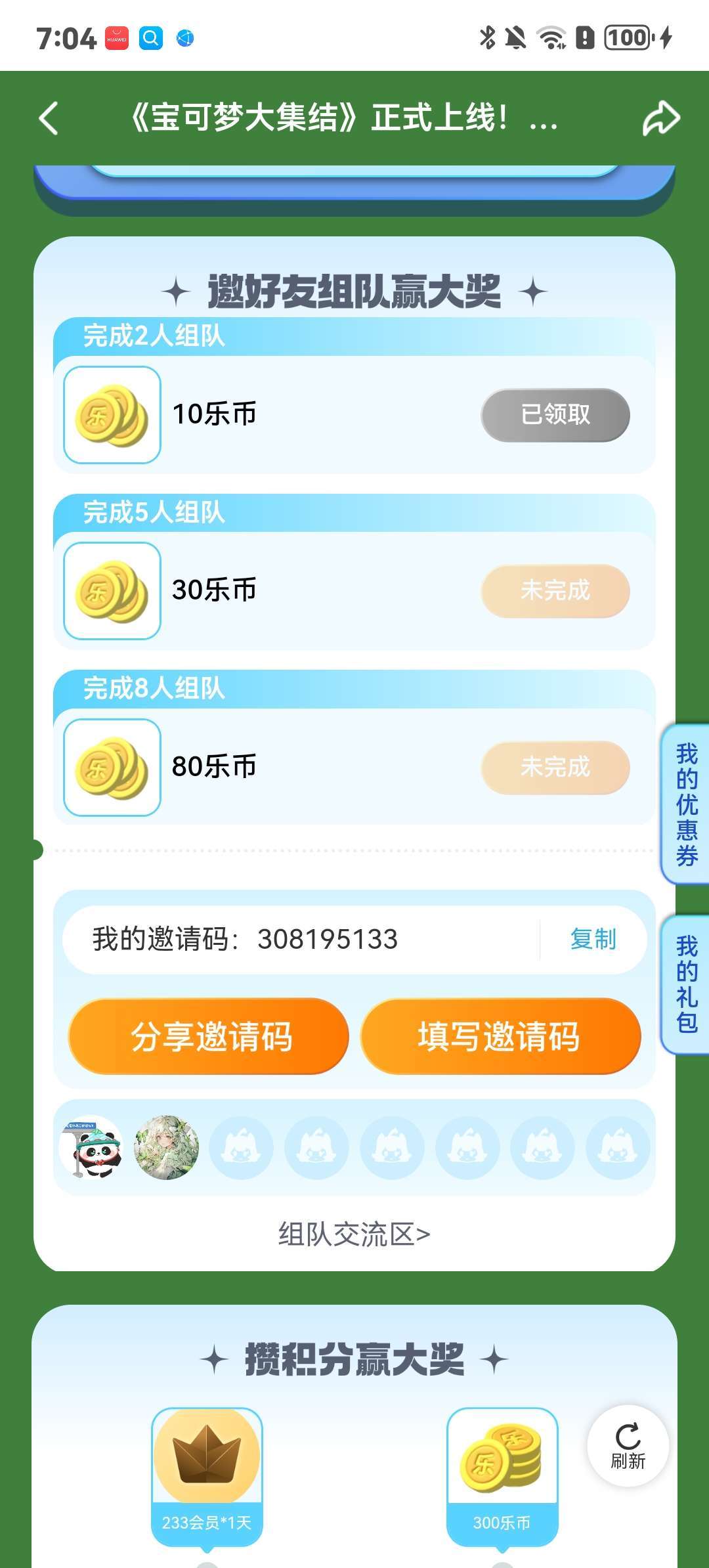Open 组队交流区 link
The width and height of the screenshot is (709, 1568).
[x=354, y=1234]
